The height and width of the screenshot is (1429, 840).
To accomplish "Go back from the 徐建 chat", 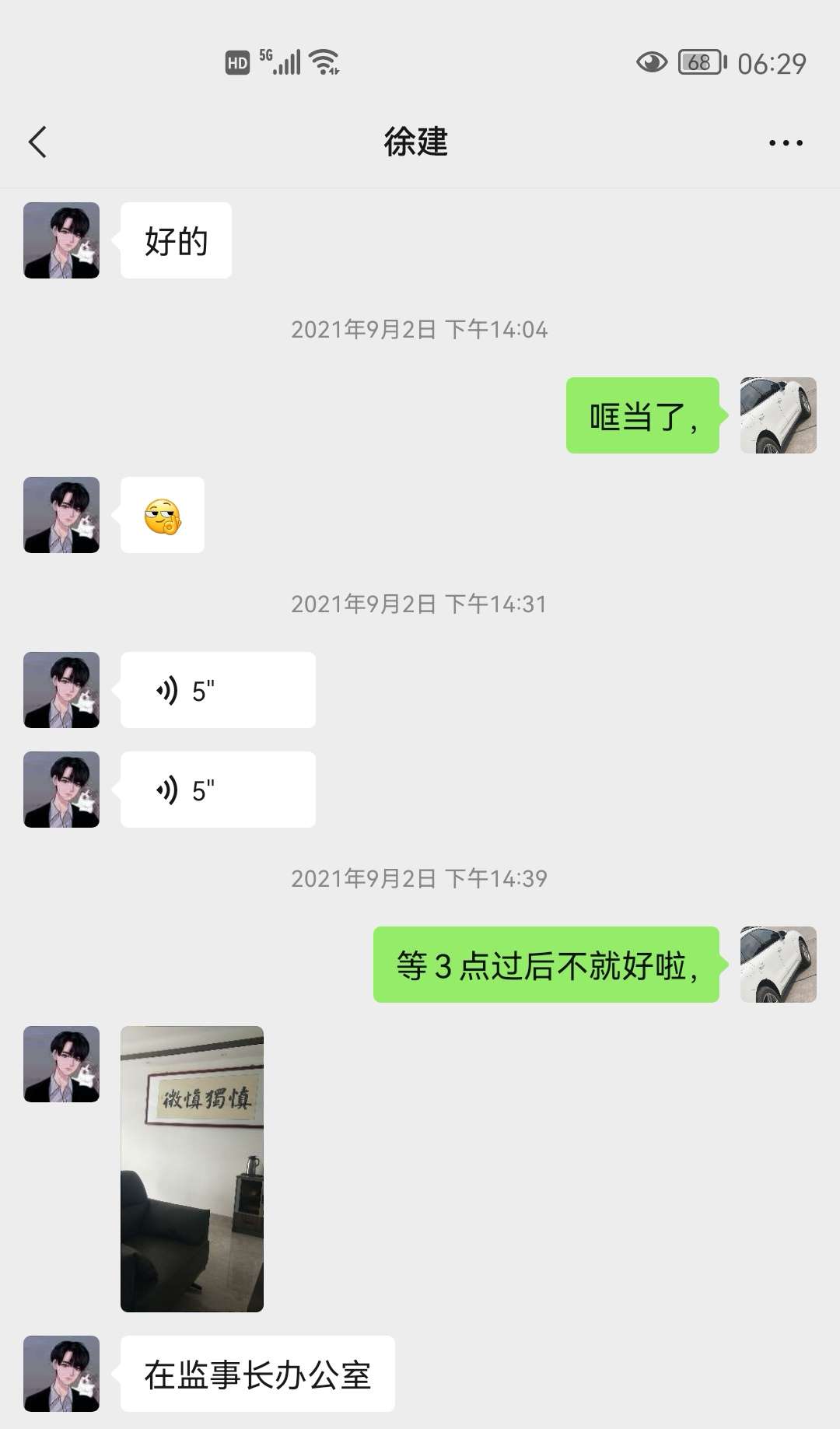I will pyautogui.click(x=37, y=142).
